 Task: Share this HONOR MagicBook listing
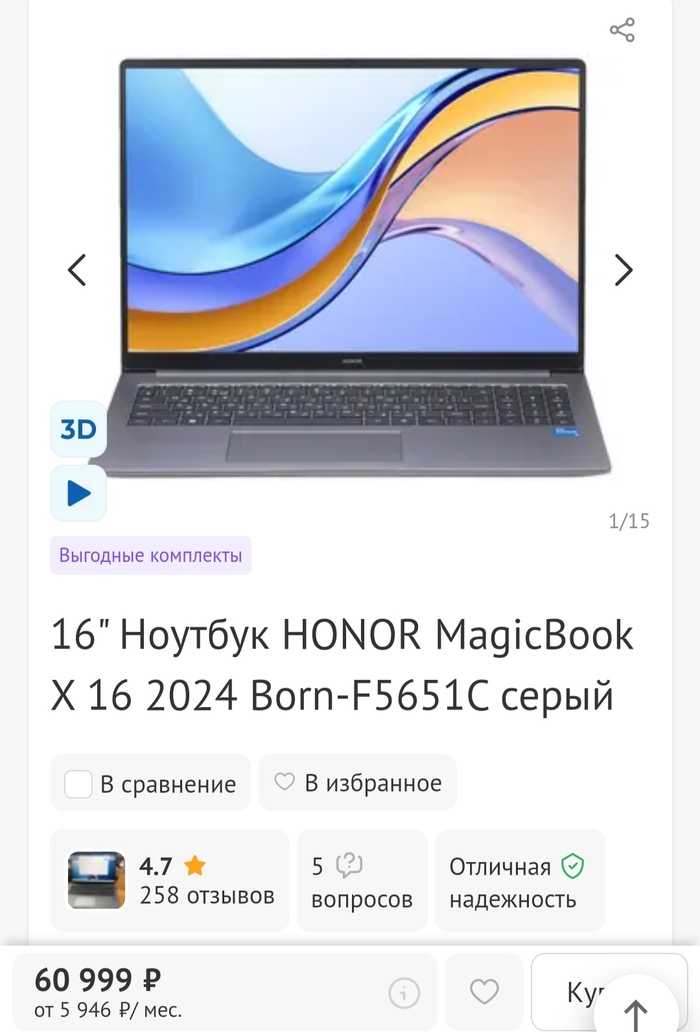pos(622,30)
